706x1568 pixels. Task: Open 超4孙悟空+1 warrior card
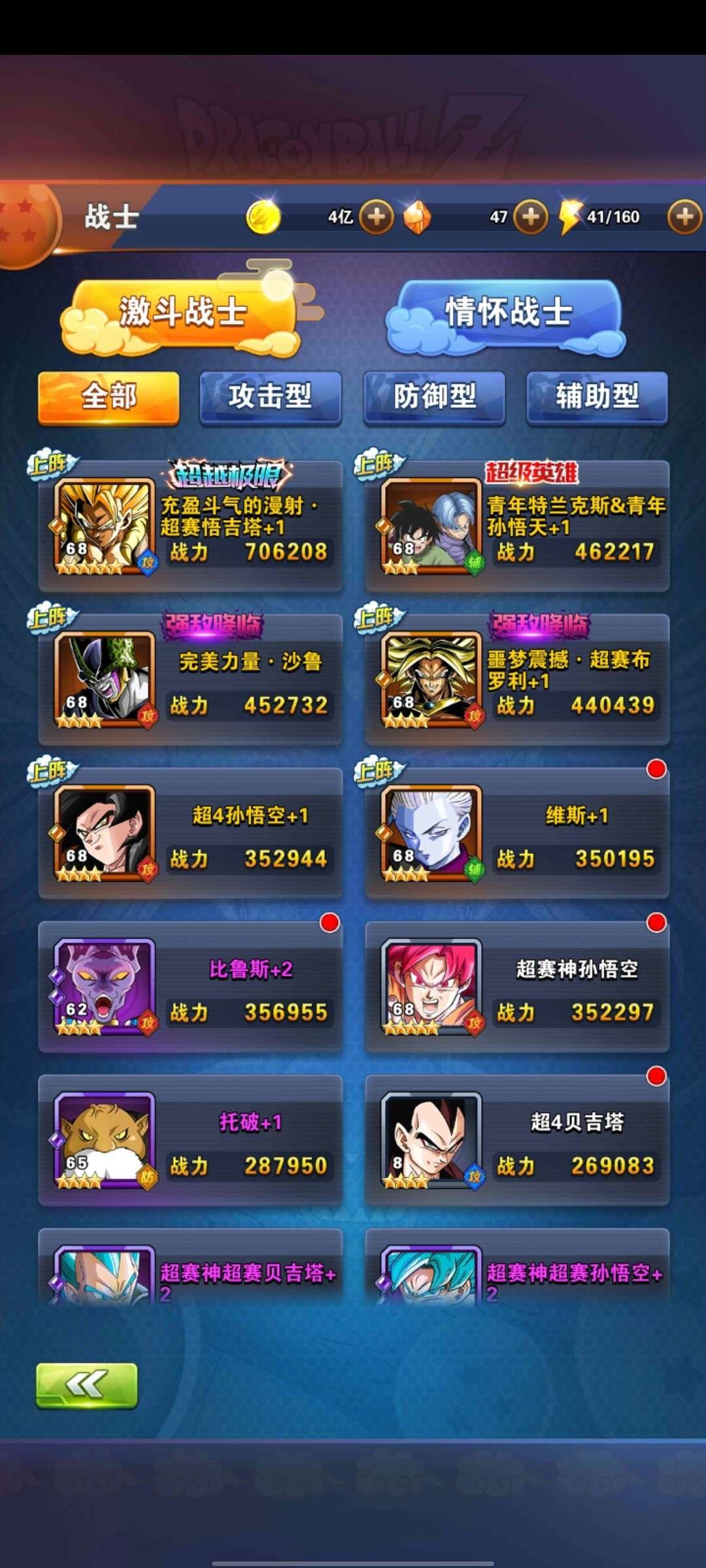pyautogui.click(x=190, y=834)
